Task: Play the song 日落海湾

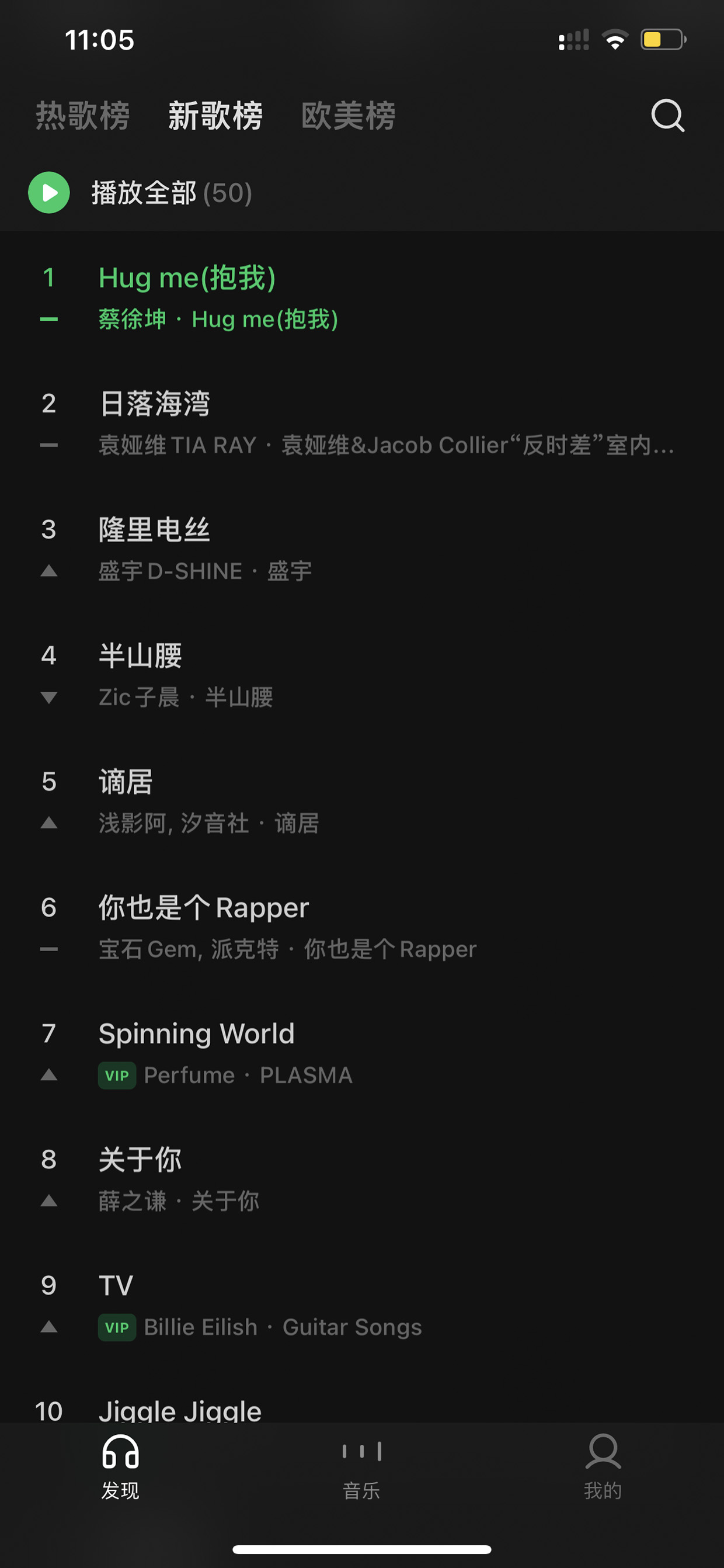Action: [x=362, y=424]
